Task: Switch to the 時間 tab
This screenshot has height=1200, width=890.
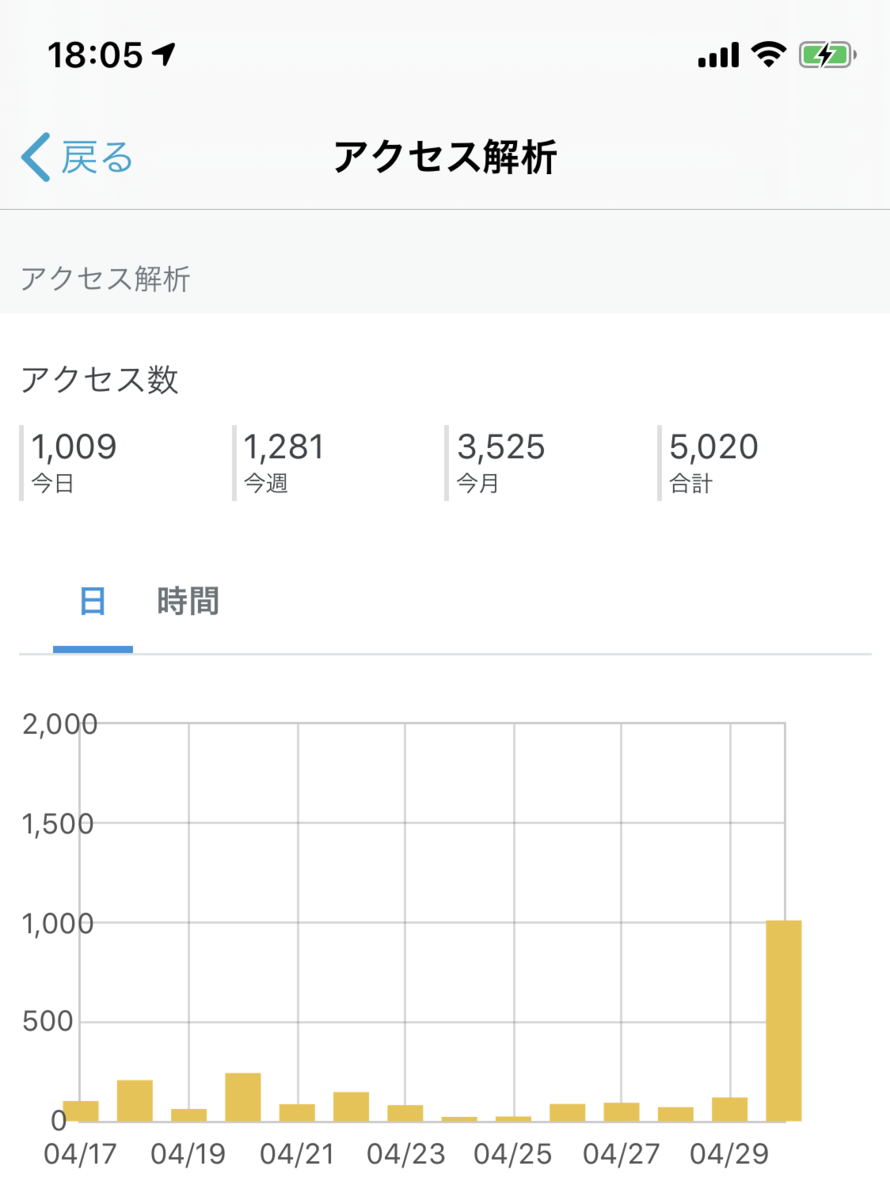Action: [186, 600]
